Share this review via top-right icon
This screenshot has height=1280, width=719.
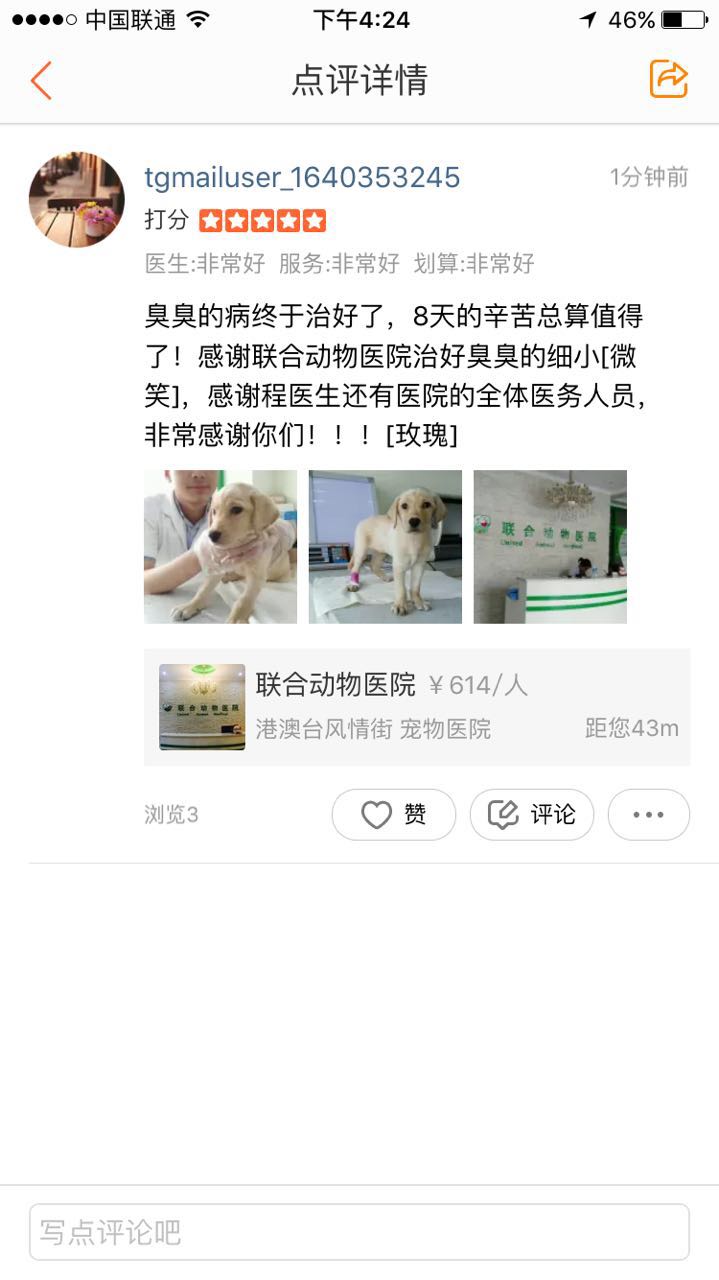point(668,79)
